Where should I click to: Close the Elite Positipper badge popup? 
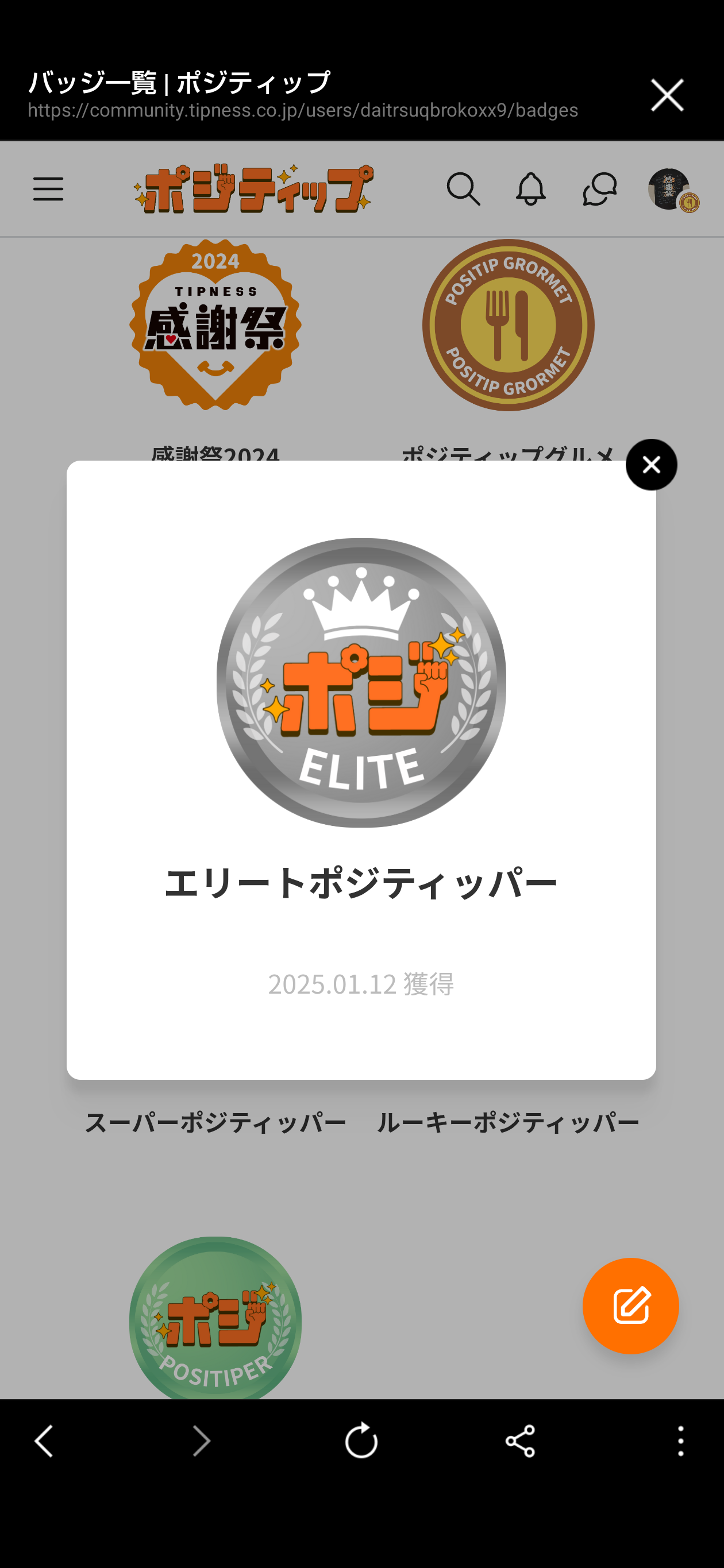click(x=651, y=465)
